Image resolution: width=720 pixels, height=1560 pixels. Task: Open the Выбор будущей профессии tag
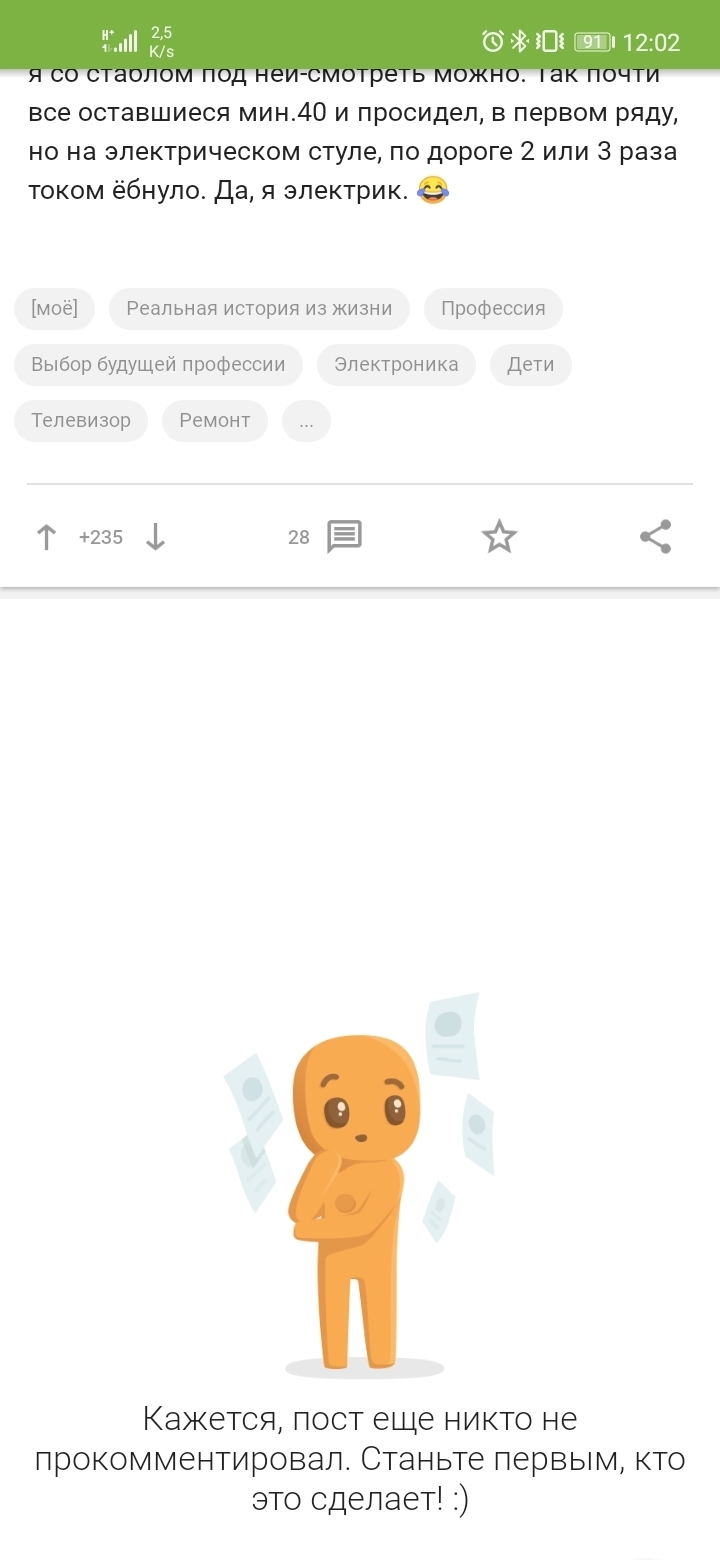tap(158, 364)
